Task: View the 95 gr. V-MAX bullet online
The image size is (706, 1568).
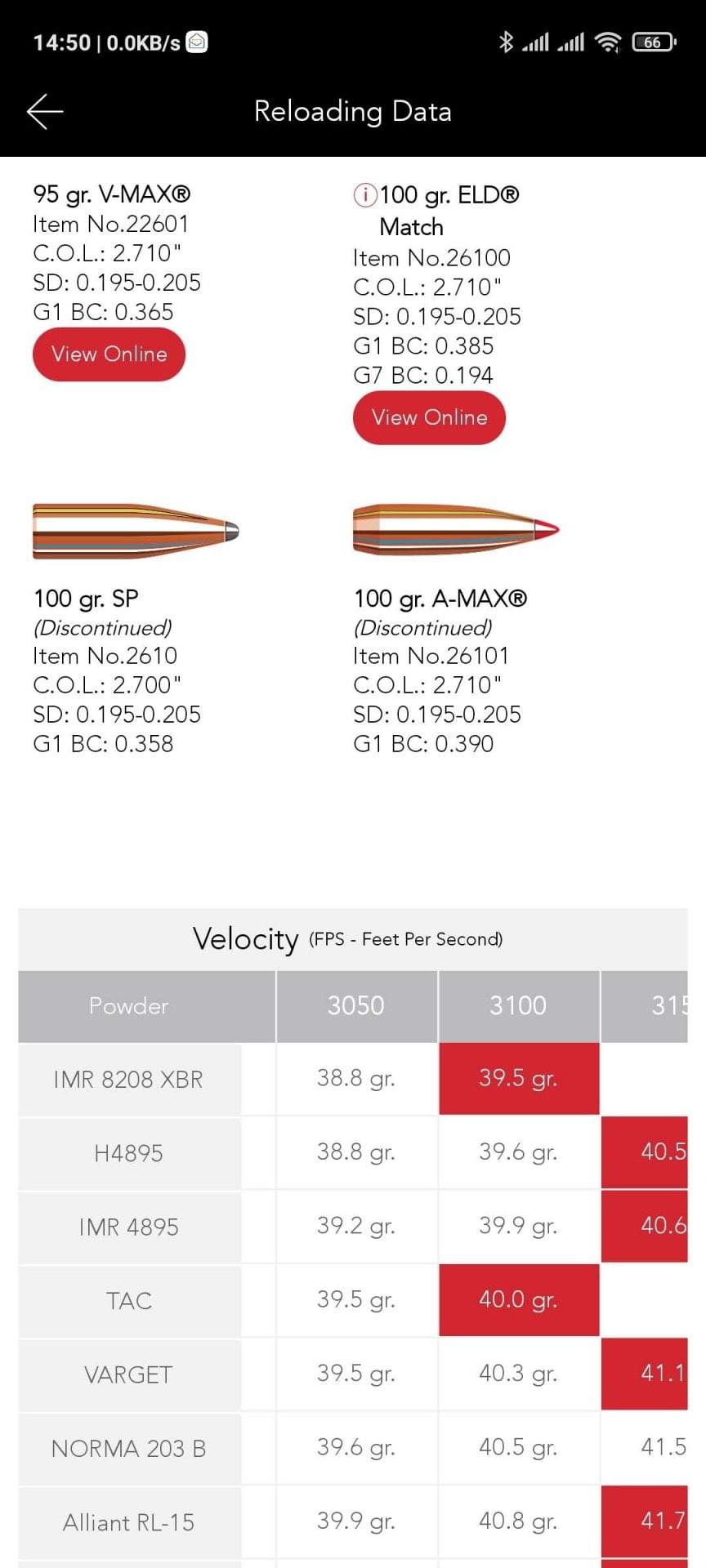Action: (109, 354)
